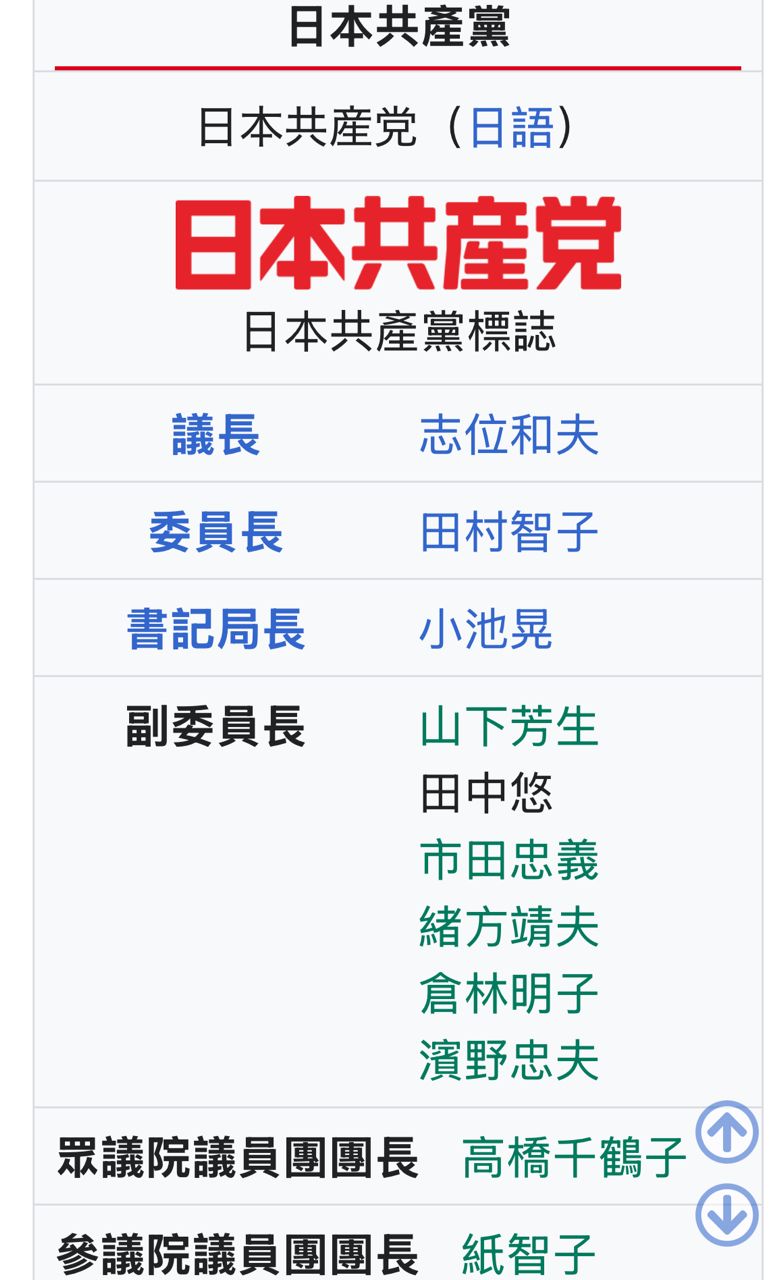
Task: Jump to bottom with the down arrow
Action: (727, 1215)
